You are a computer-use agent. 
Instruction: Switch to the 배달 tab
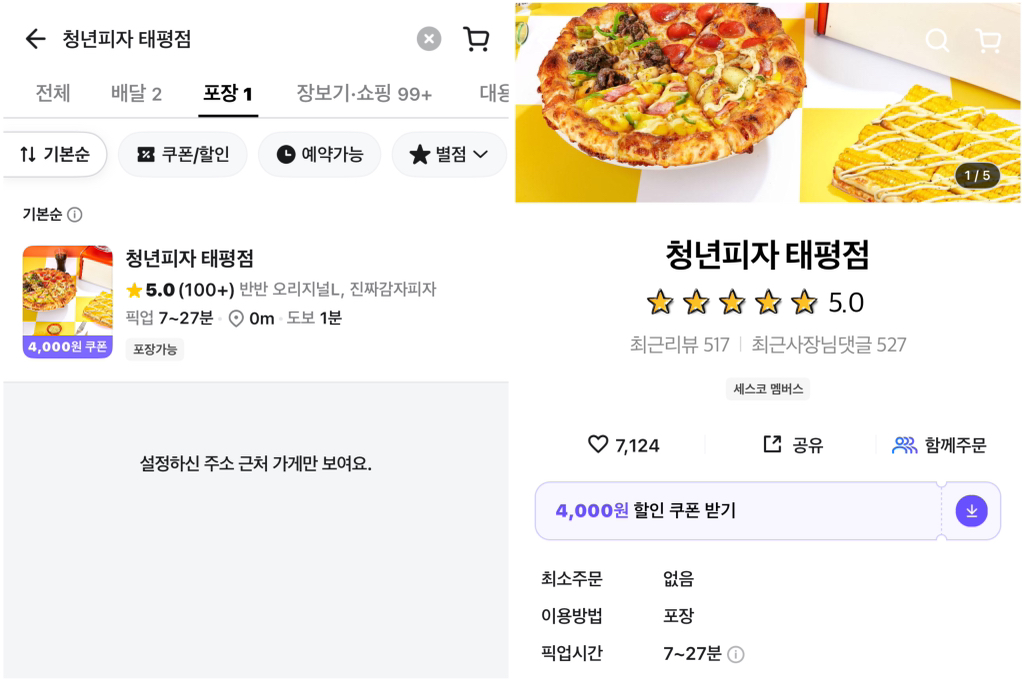tap(136, 94)
